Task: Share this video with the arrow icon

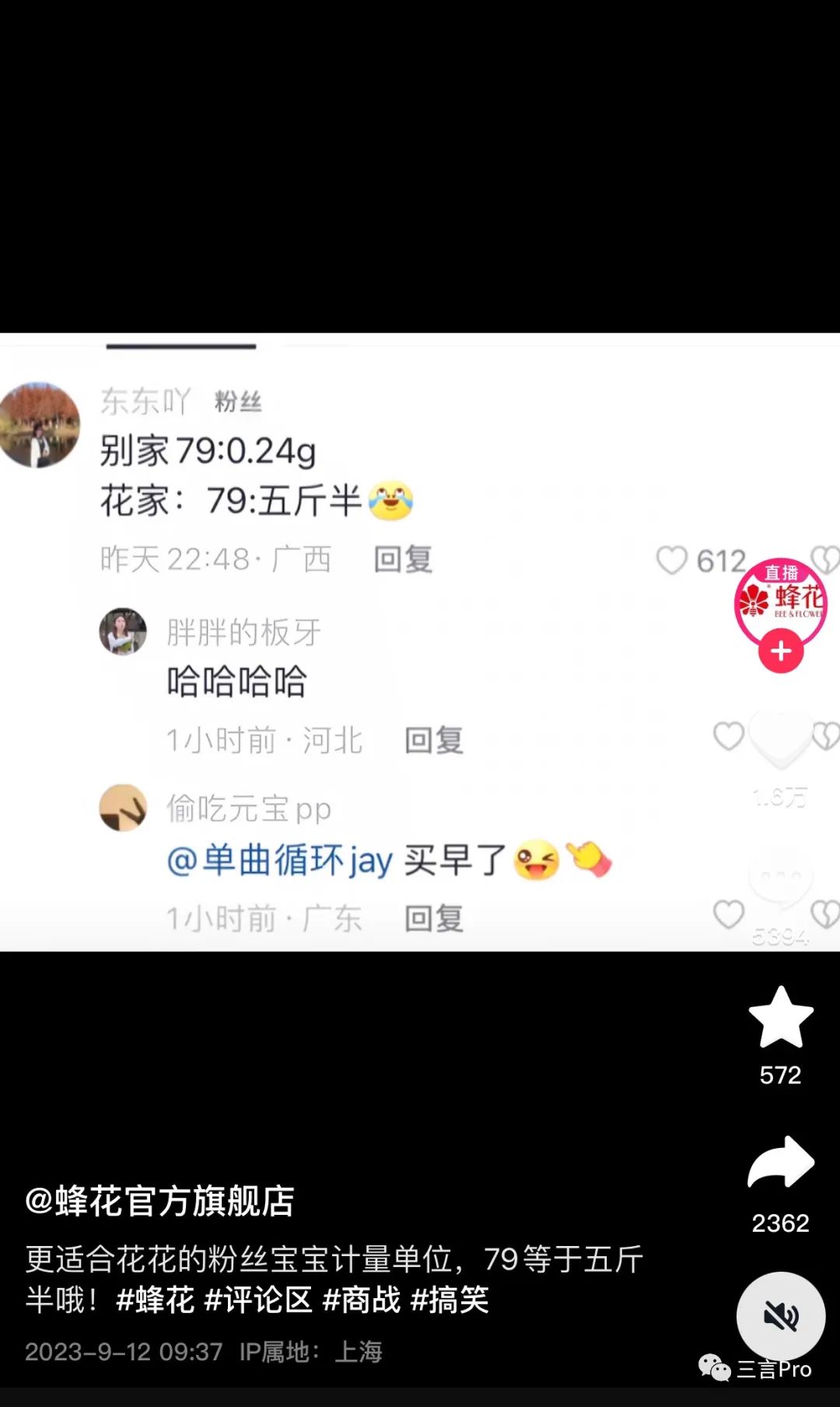Action: coord(780,1163)
